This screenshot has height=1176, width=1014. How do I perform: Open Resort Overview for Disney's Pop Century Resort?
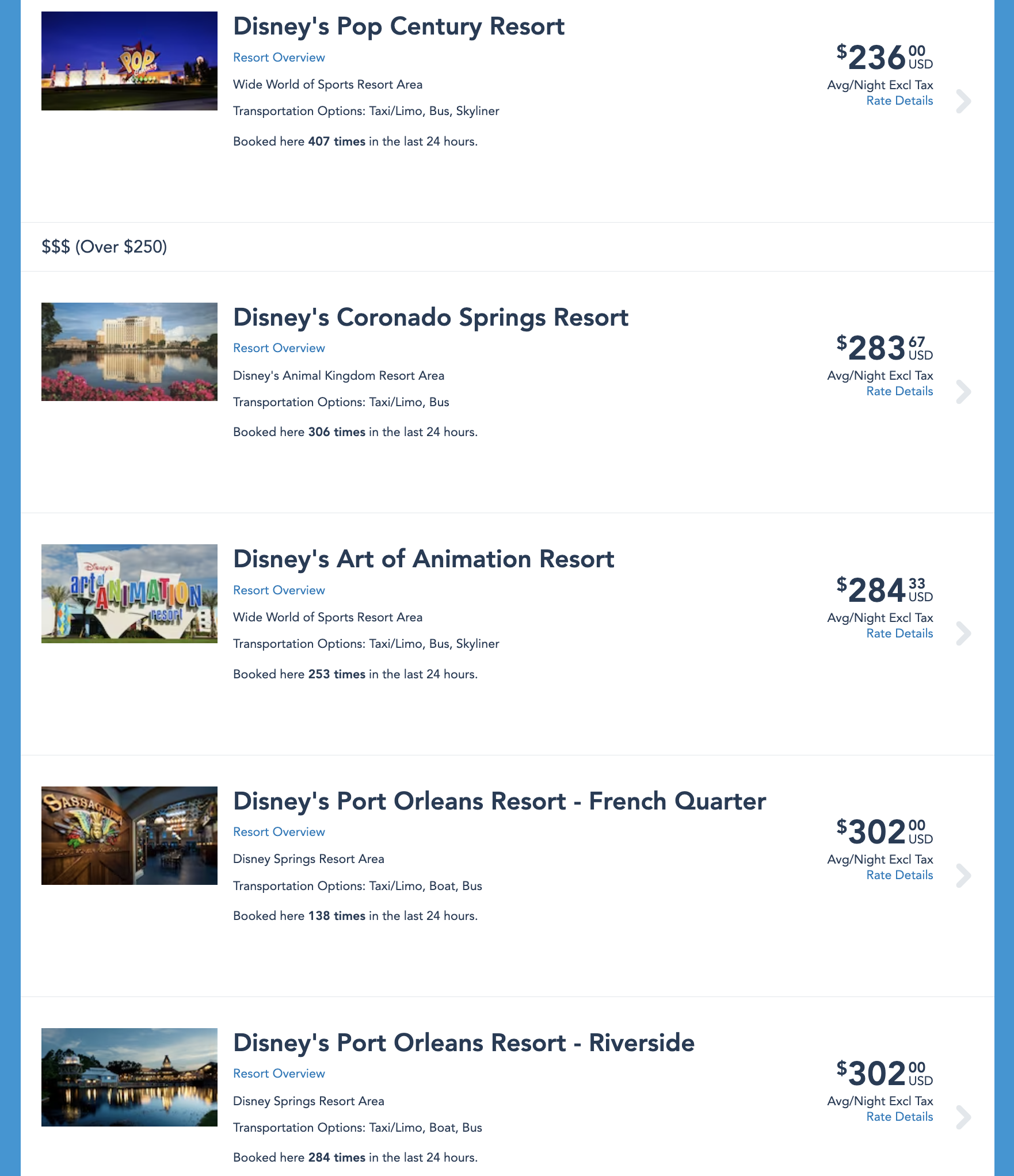tap(279, 58)
